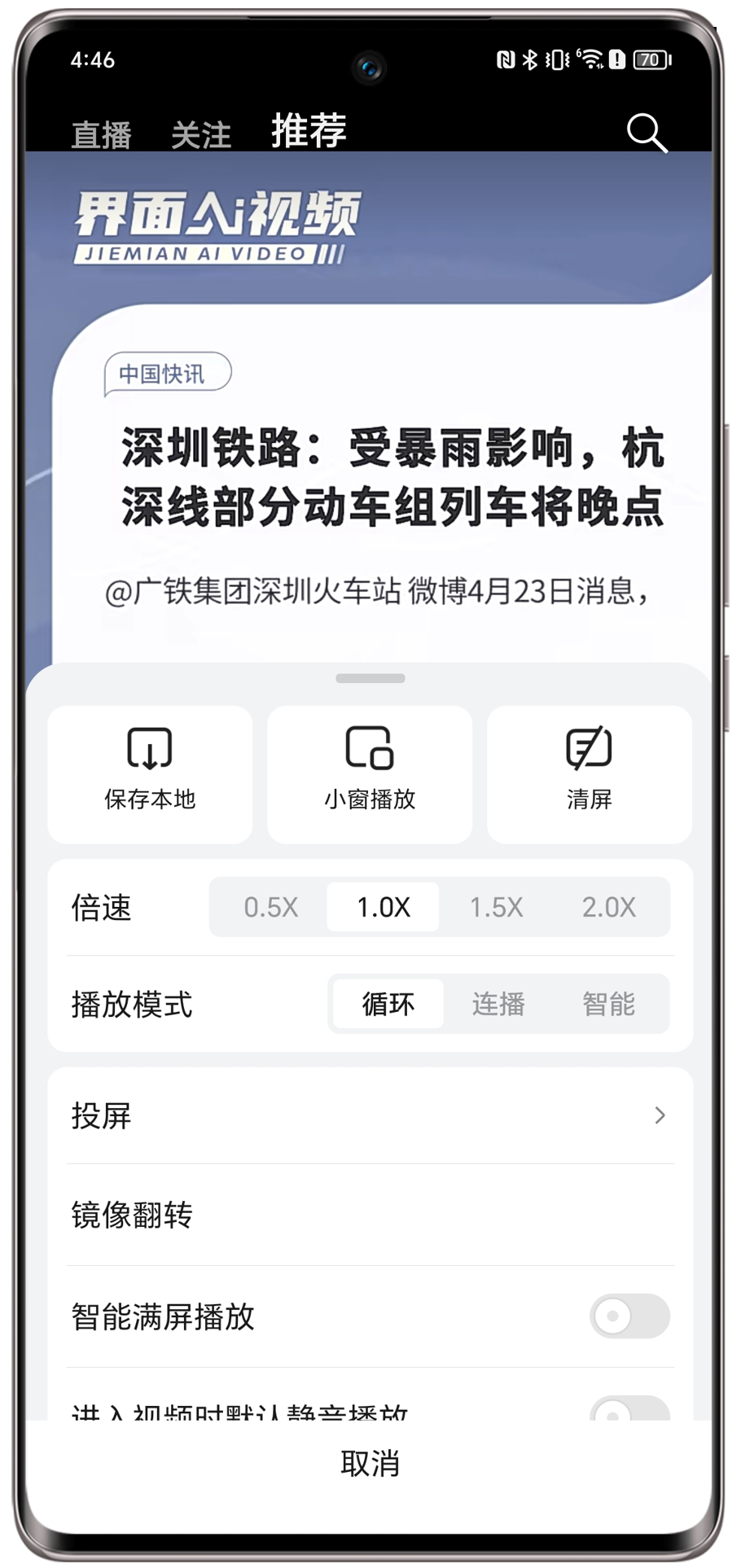Viewport: 741px width, 1568px height.
Task: Select 2.0X playback speed
Action: [608, 907]
